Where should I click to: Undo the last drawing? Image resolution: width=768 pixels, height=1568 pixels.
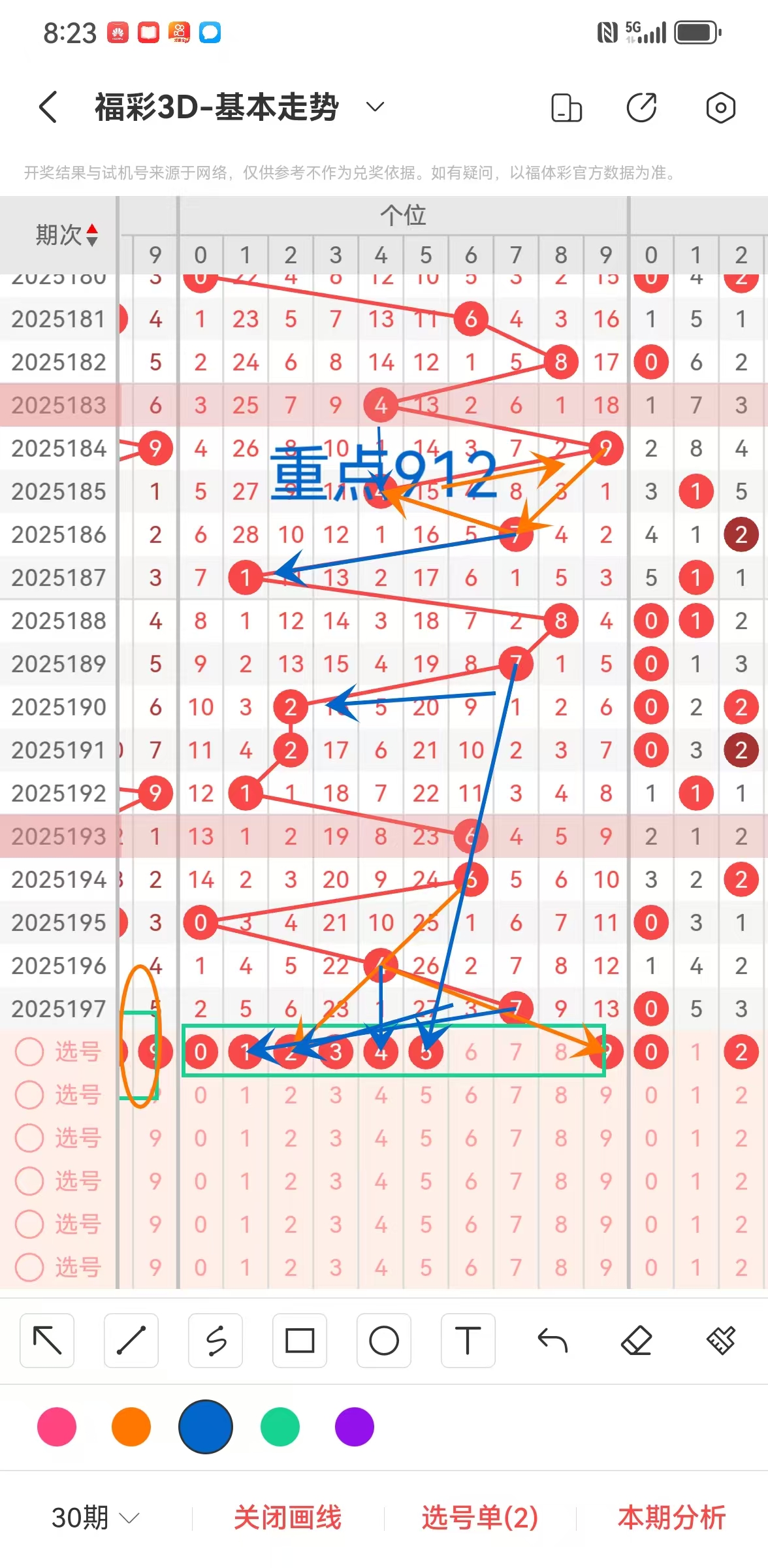(552, 1341)
